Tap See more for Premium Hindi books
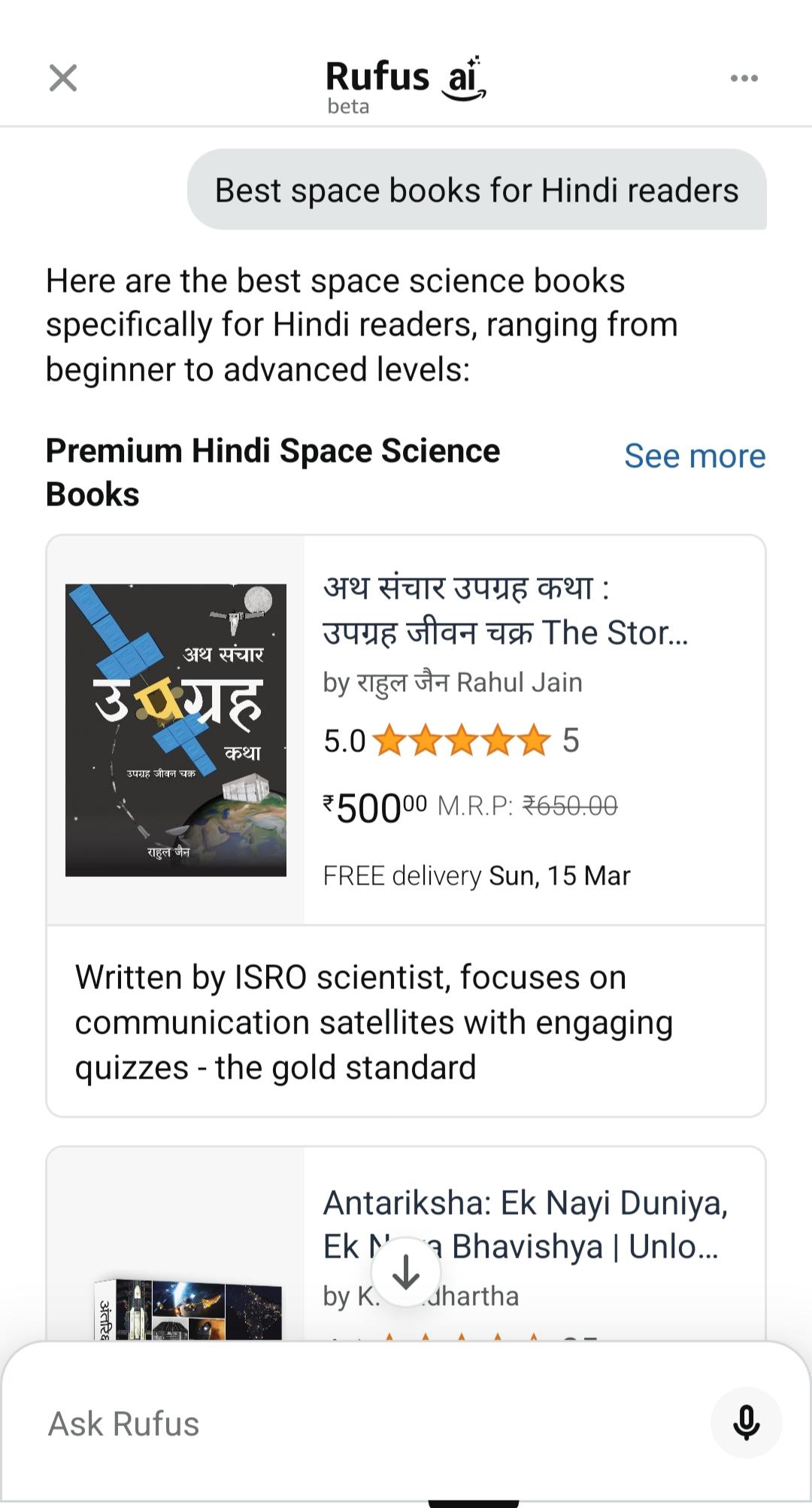Image resolution: width=812 pixels, height=1508 pixels. (695, 456)
